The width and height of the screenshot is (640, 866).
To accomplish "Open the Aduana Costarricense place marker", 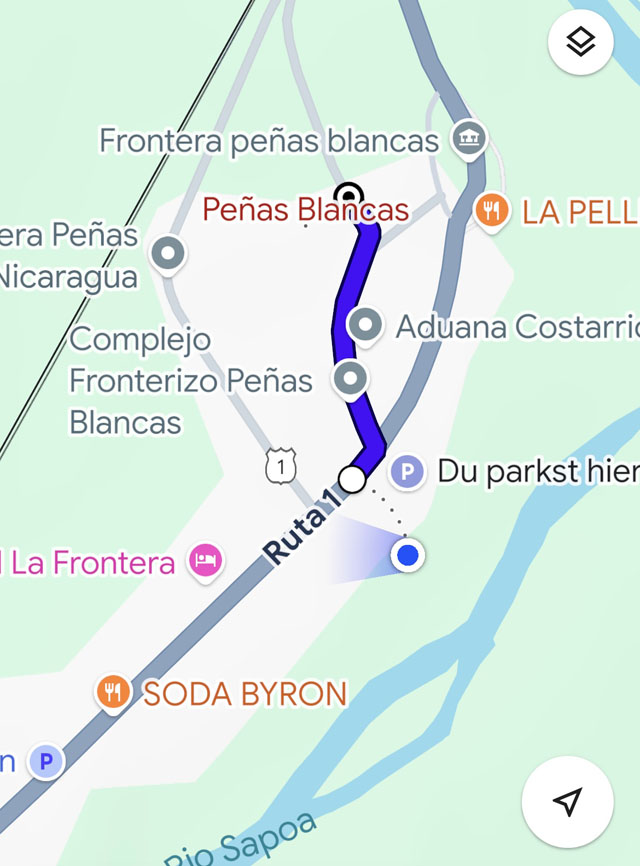I will coord(366,325).
